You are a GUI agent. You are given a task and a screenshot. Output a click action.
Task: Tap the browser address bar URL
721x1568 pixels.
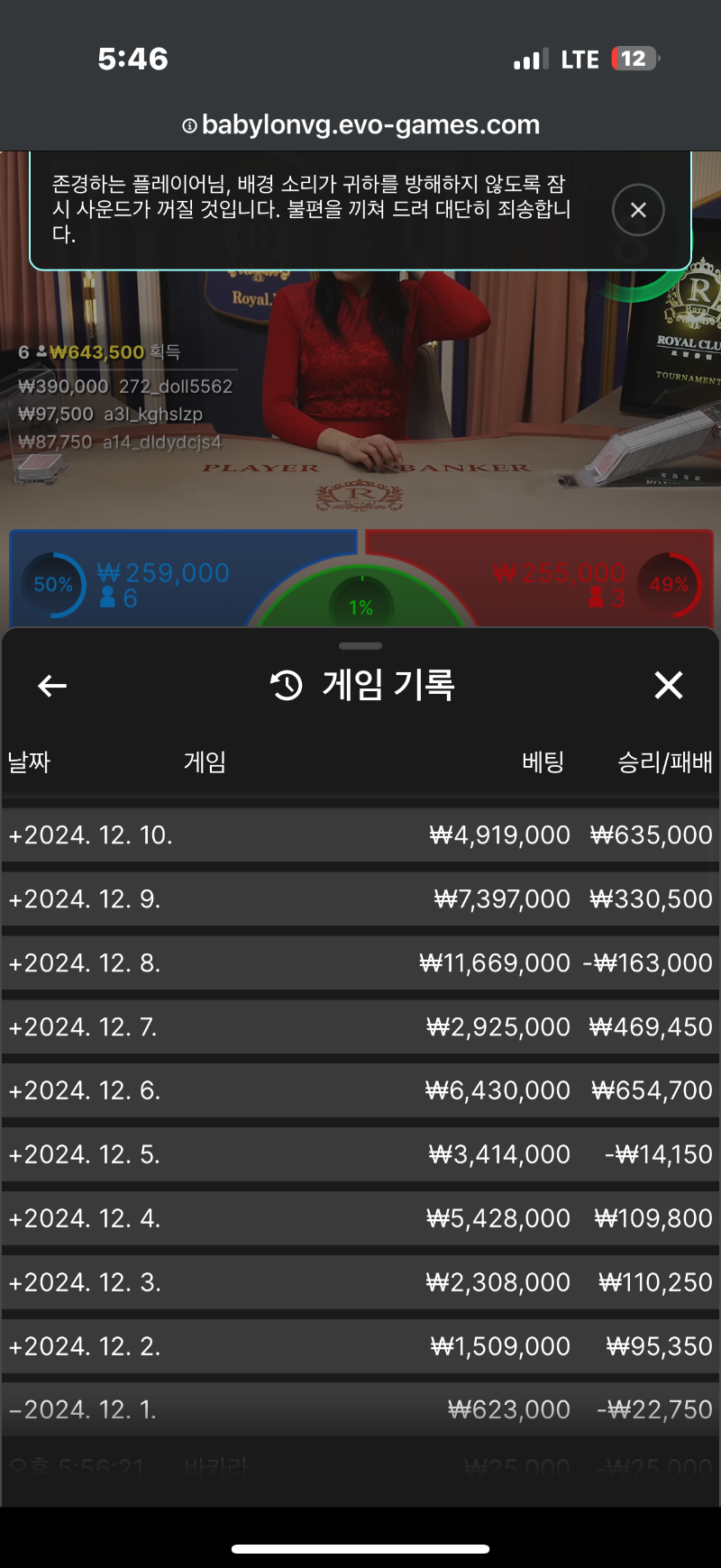click(x=360, y=124)
